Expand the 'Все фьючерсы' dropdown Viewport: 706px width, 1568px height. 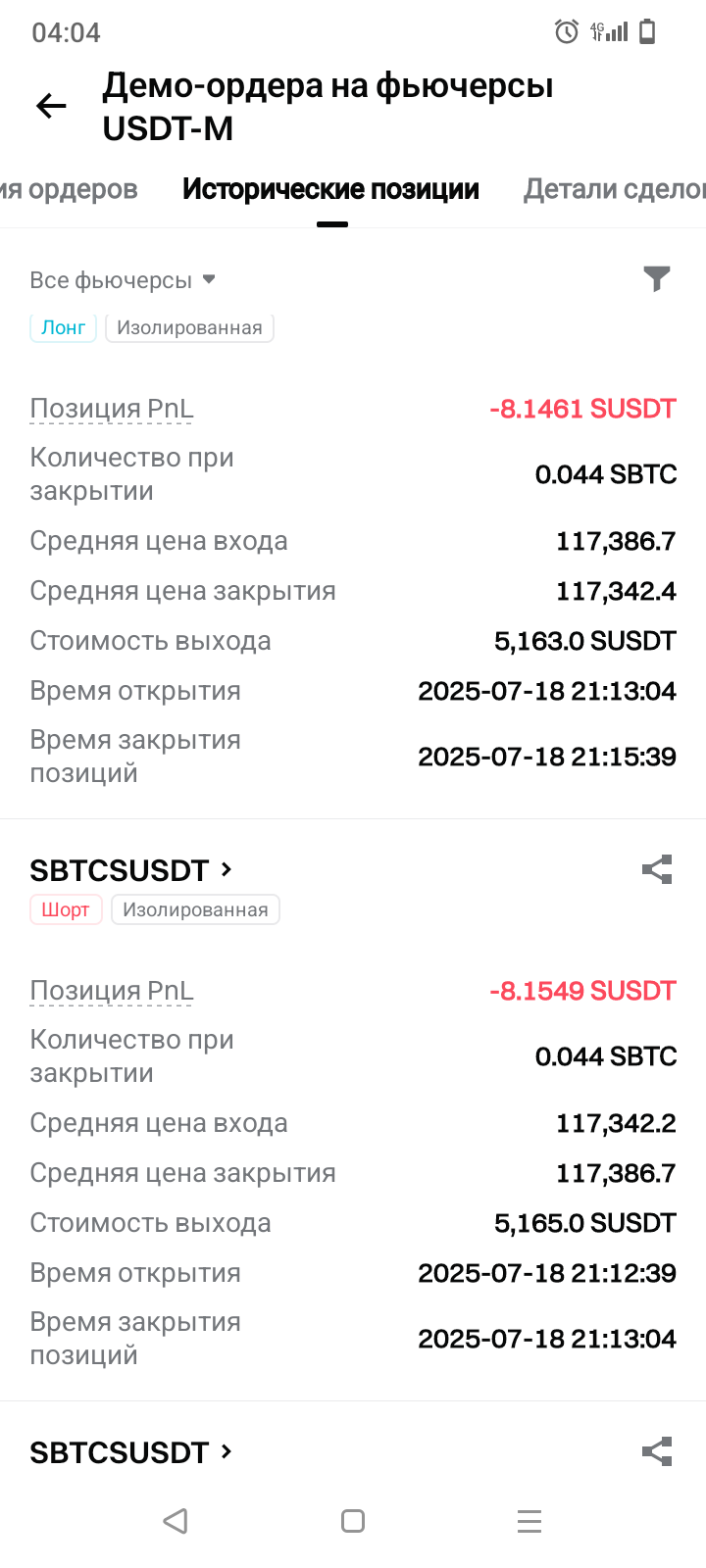click(x=123, y=280)
